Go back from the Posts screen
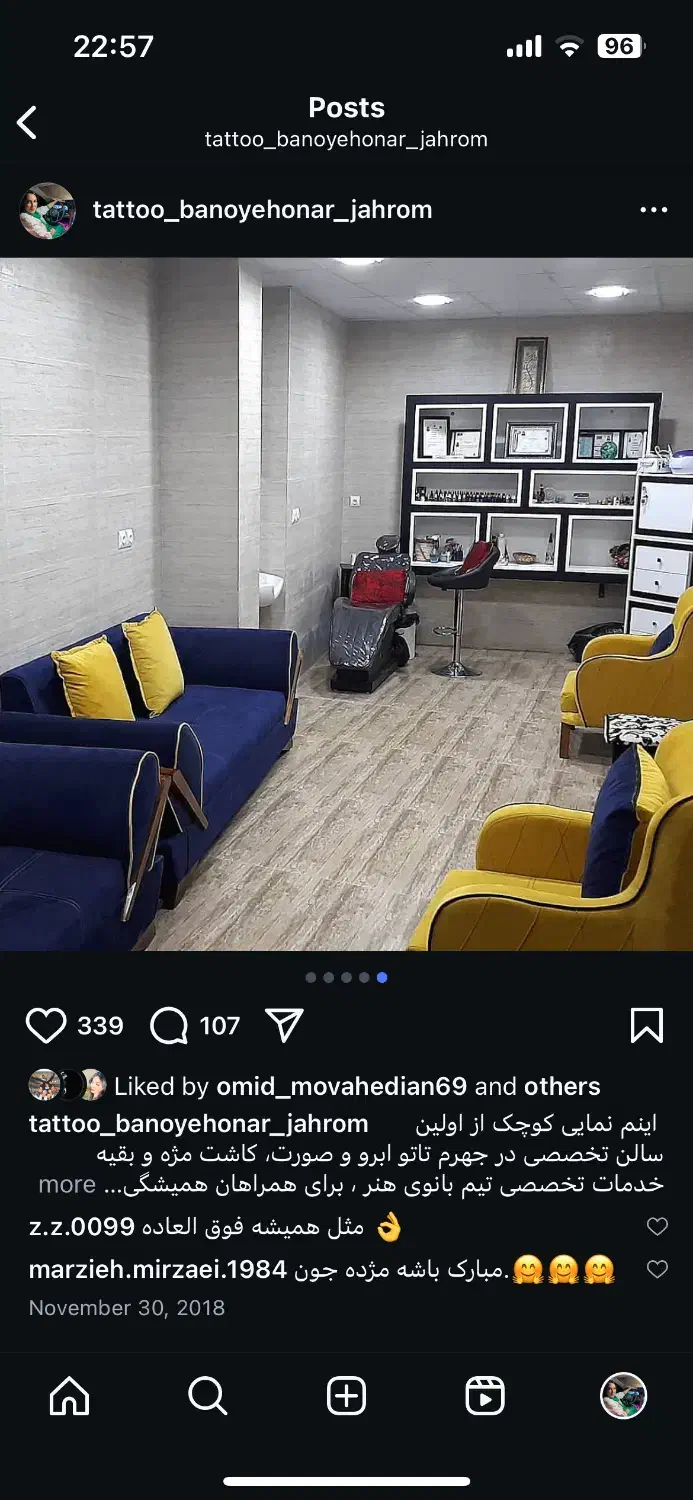The height and width of the screenshot is (1500, 693). point(27,123)
